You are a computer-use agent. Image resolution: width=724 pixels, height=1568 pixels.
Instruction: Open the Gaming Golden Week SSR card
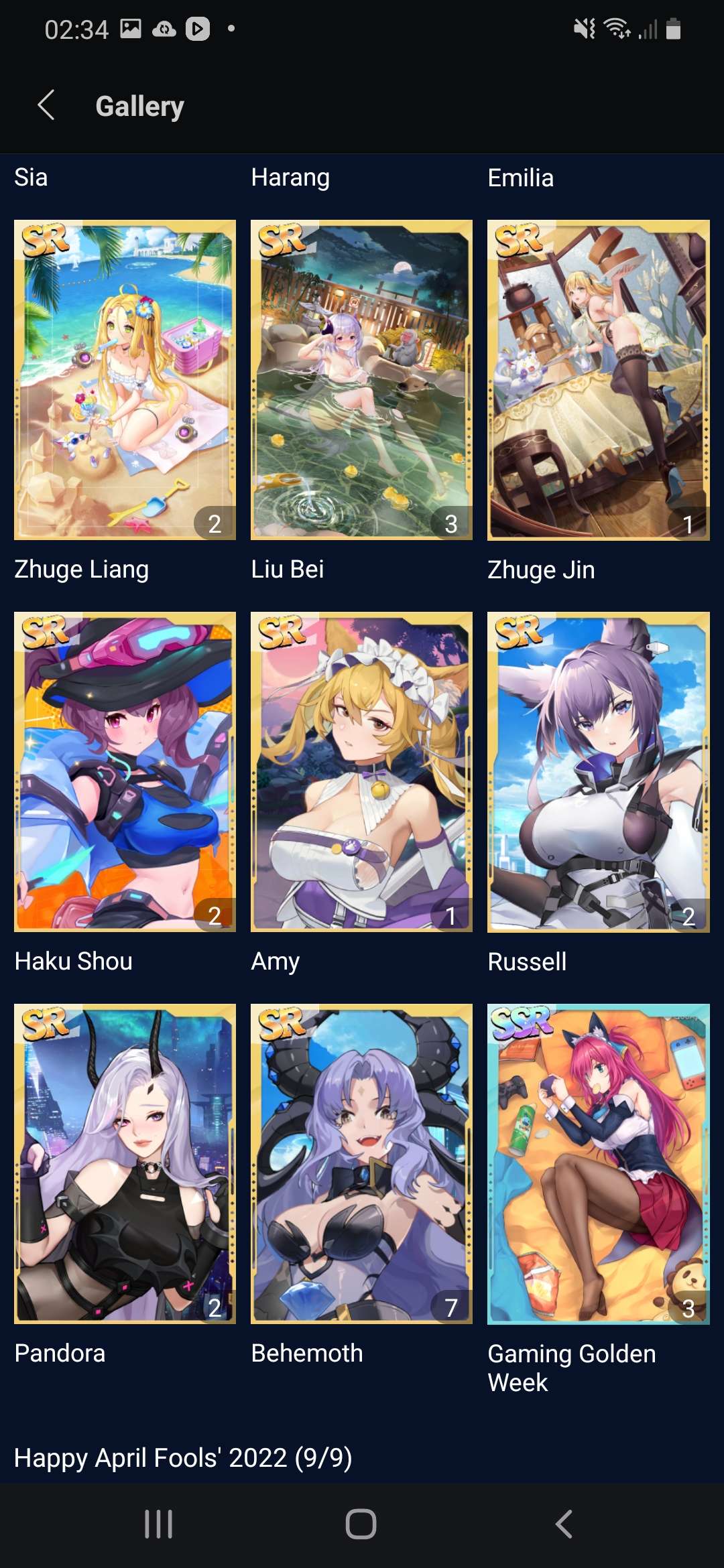click(598, 1164)
